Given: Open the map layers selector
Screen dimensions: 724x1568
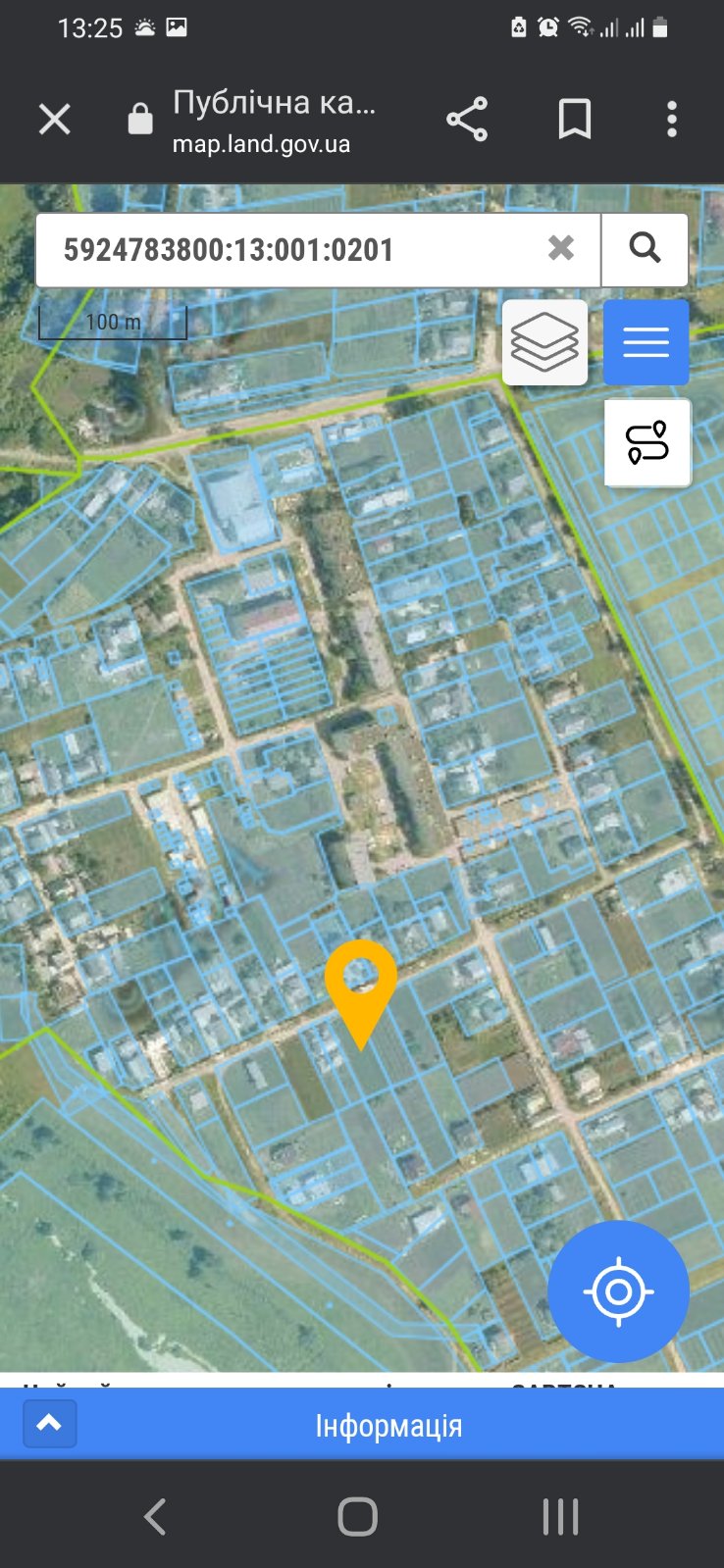Looking at the screenshot, I should click(545, 342).
